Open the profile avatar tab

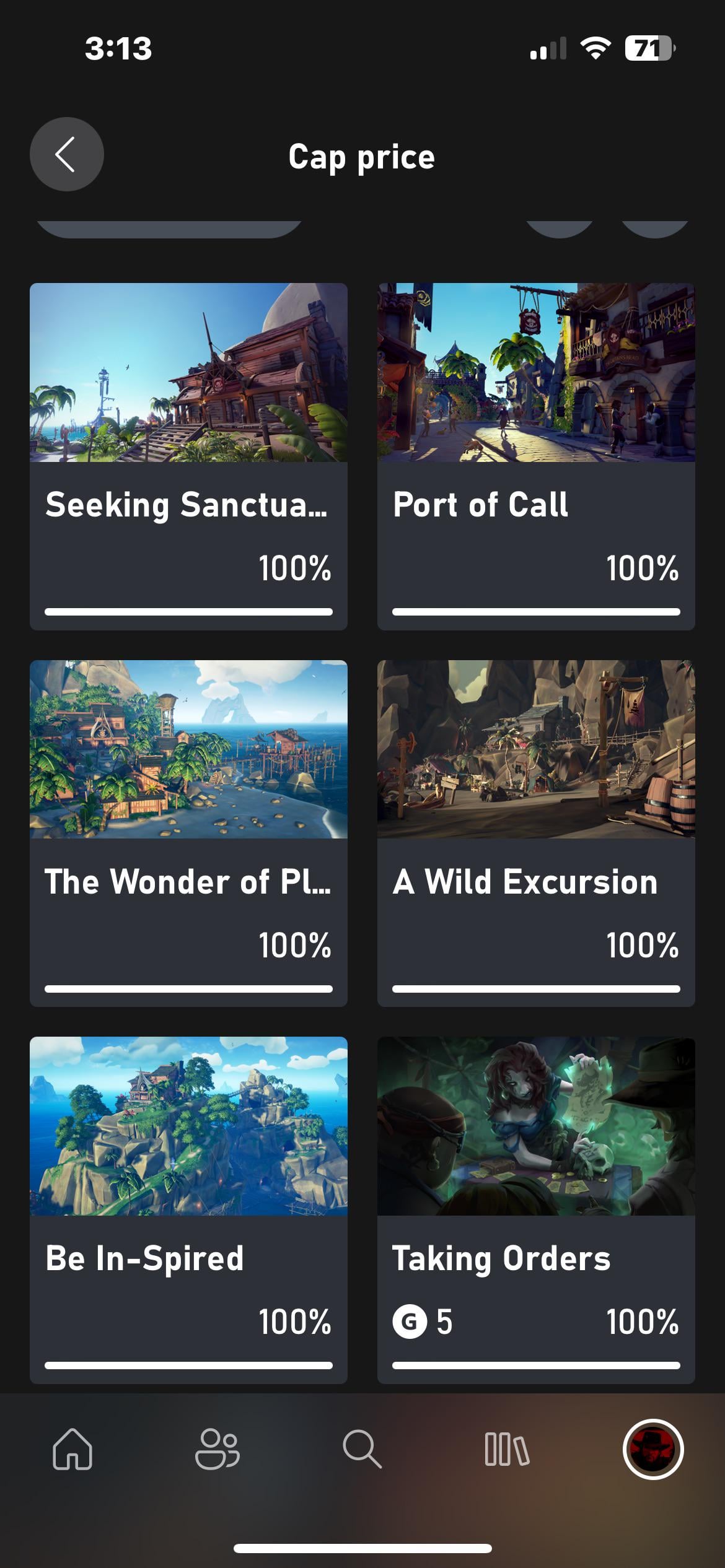coord(652,1449)
